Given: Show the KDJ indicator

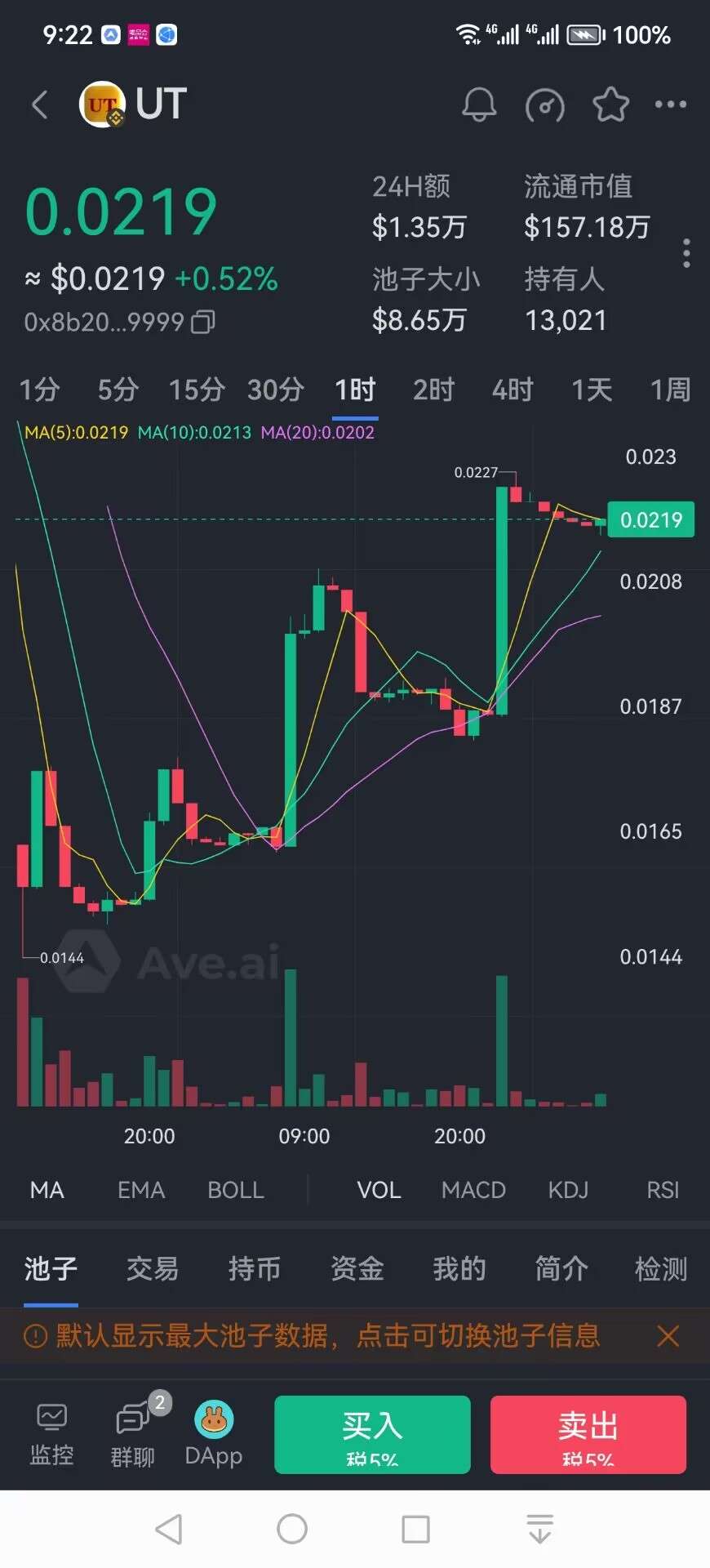Looking at the screenshot, I should click(568, 1190).
